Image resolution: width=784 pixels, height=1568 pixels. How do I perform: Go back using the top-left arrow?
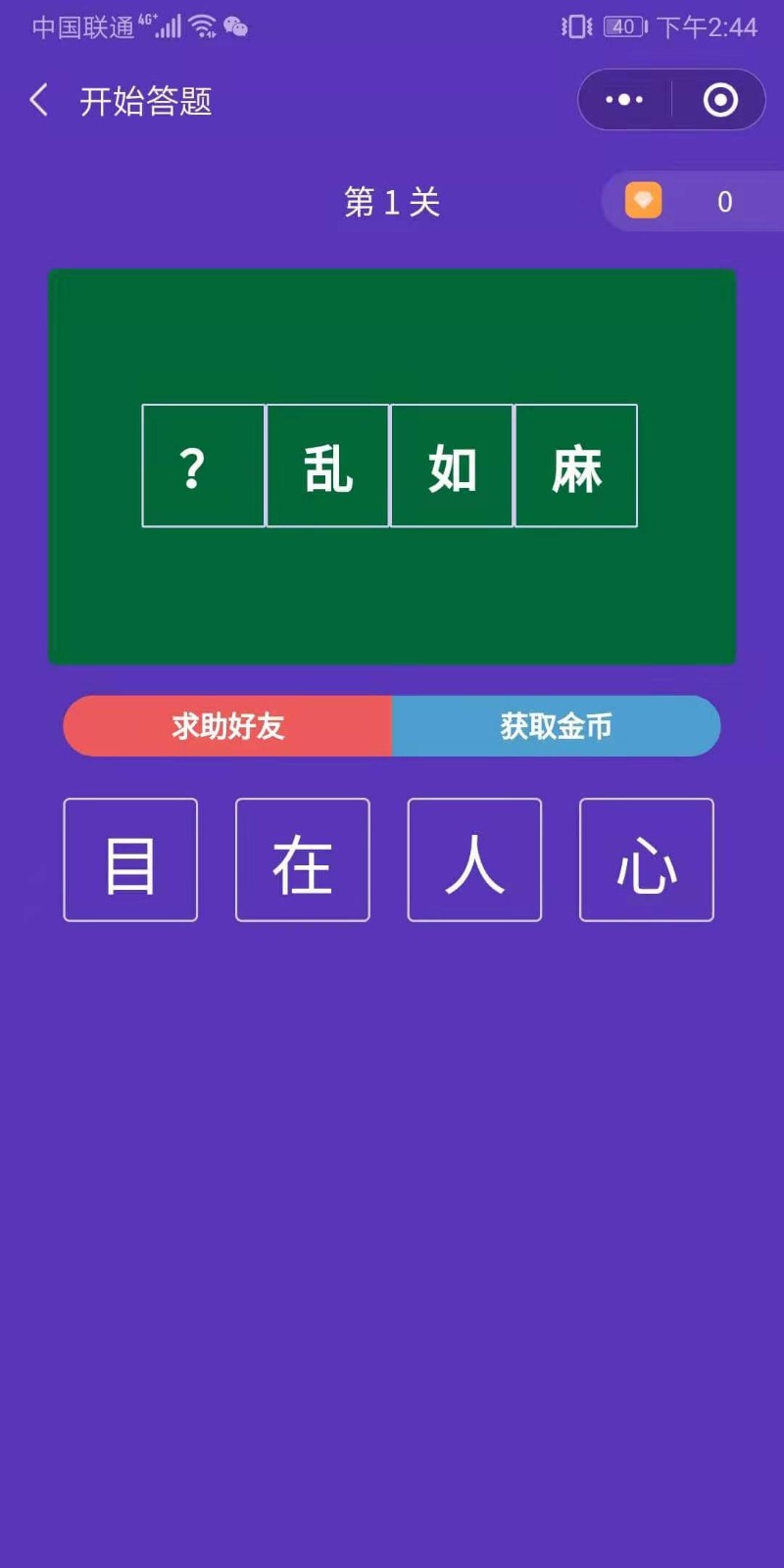click(39, 100)
